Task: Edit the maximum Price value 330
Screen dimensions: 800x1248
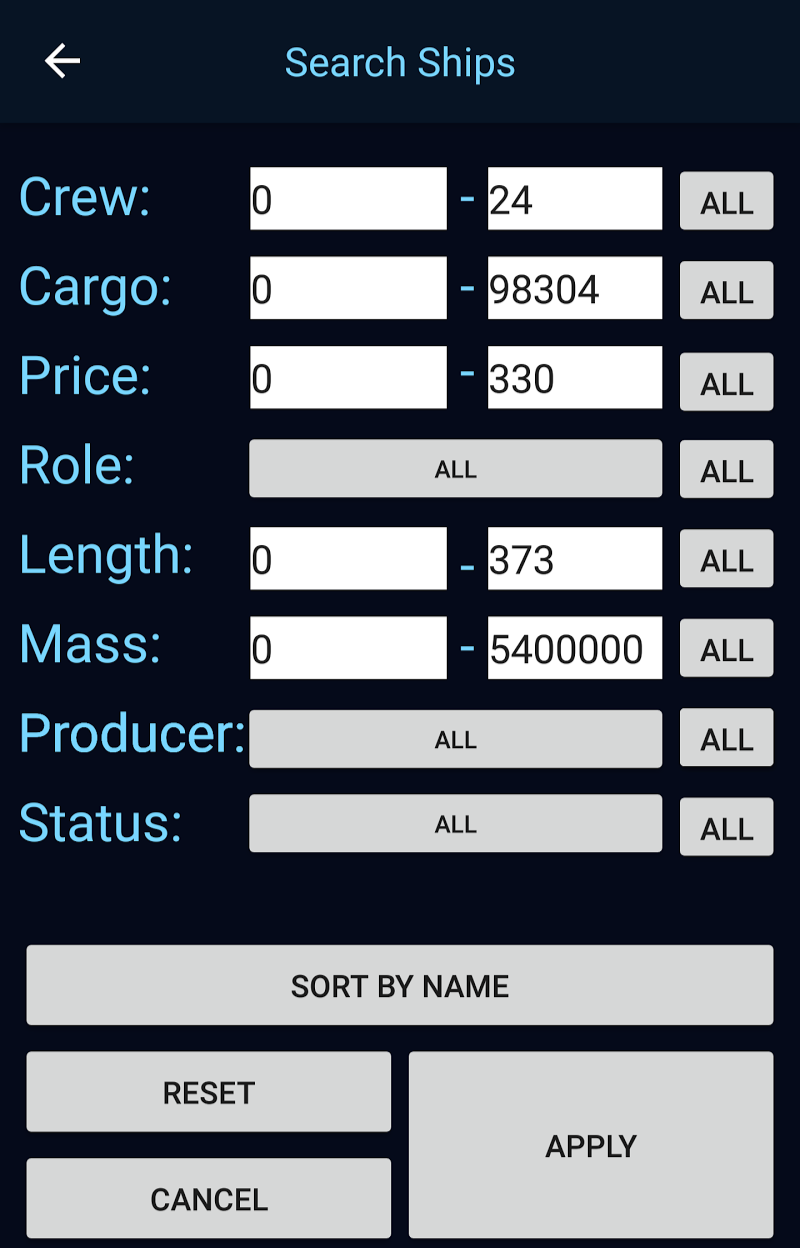Action: point(574,378)
